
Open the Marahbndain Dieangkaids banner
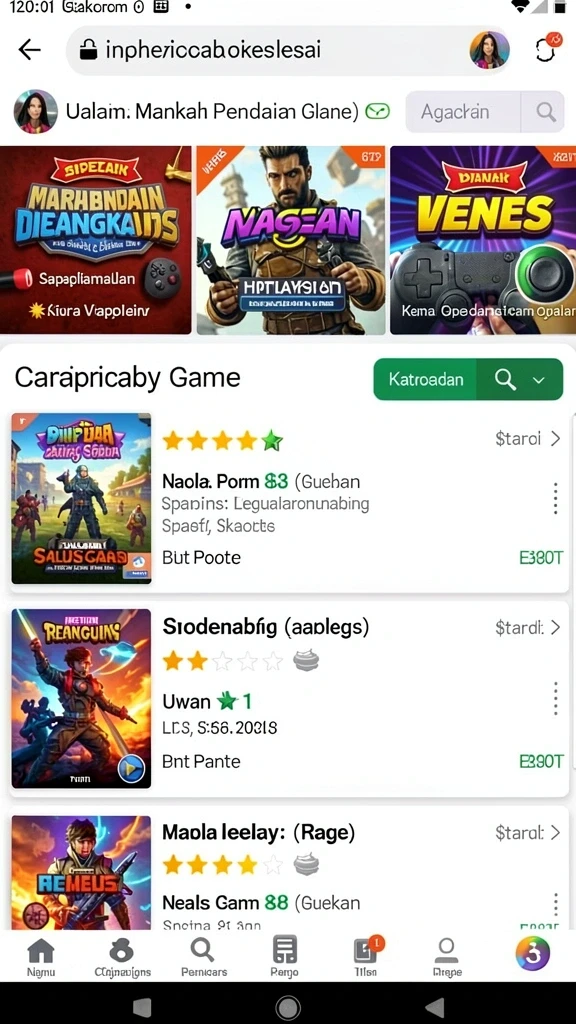tap(95, 240)
